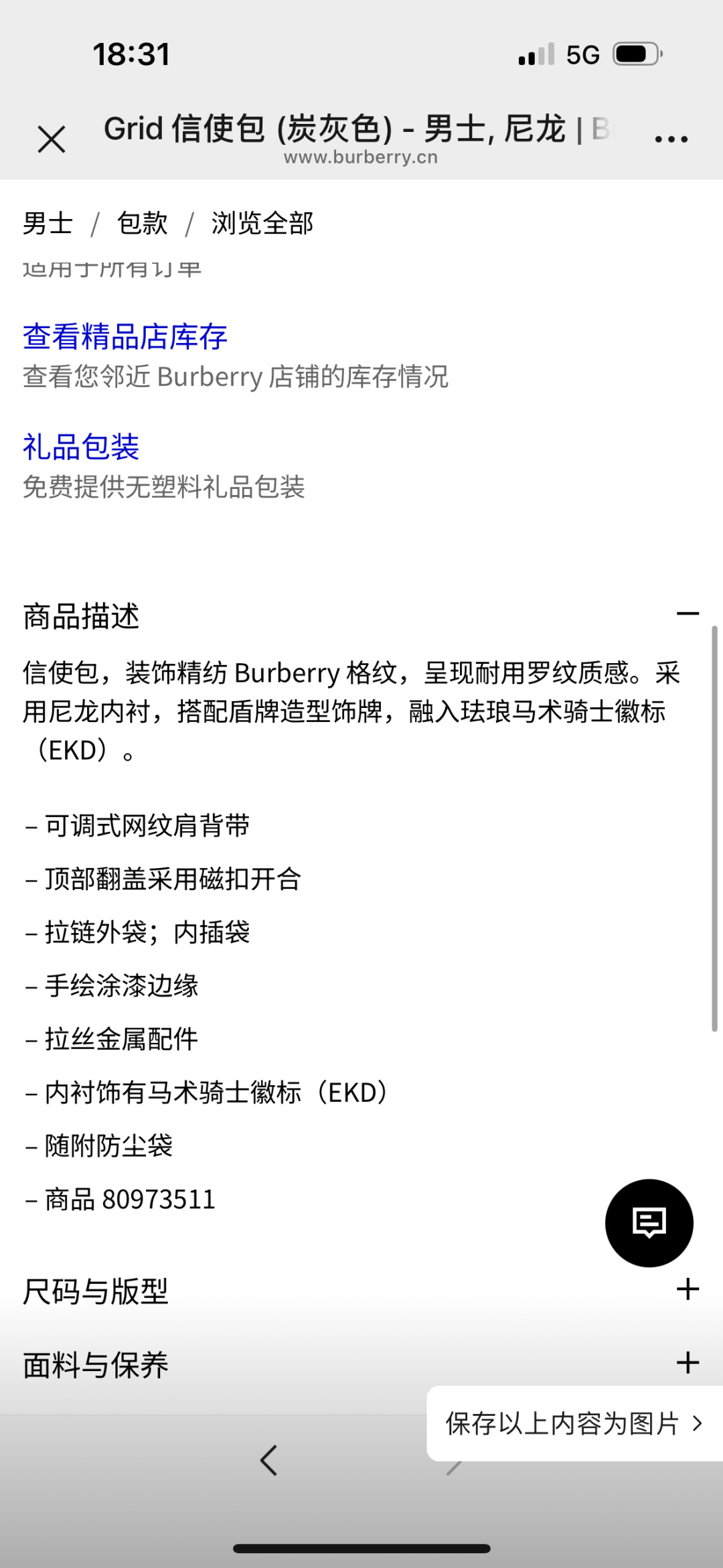Open the 包款 breadcrumb link

tap(142, 224)
